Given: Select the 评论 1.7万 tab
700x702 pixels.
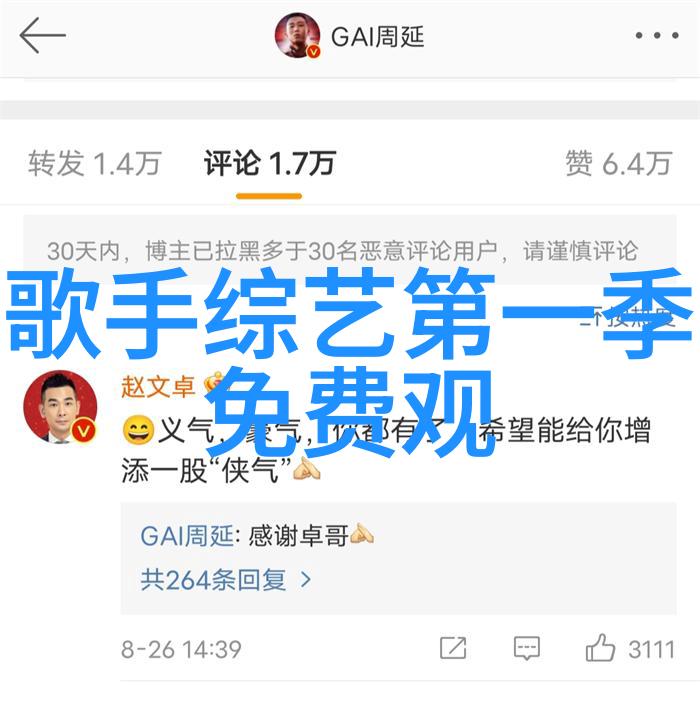Looking at the screenshot, I should pos(269,163).
